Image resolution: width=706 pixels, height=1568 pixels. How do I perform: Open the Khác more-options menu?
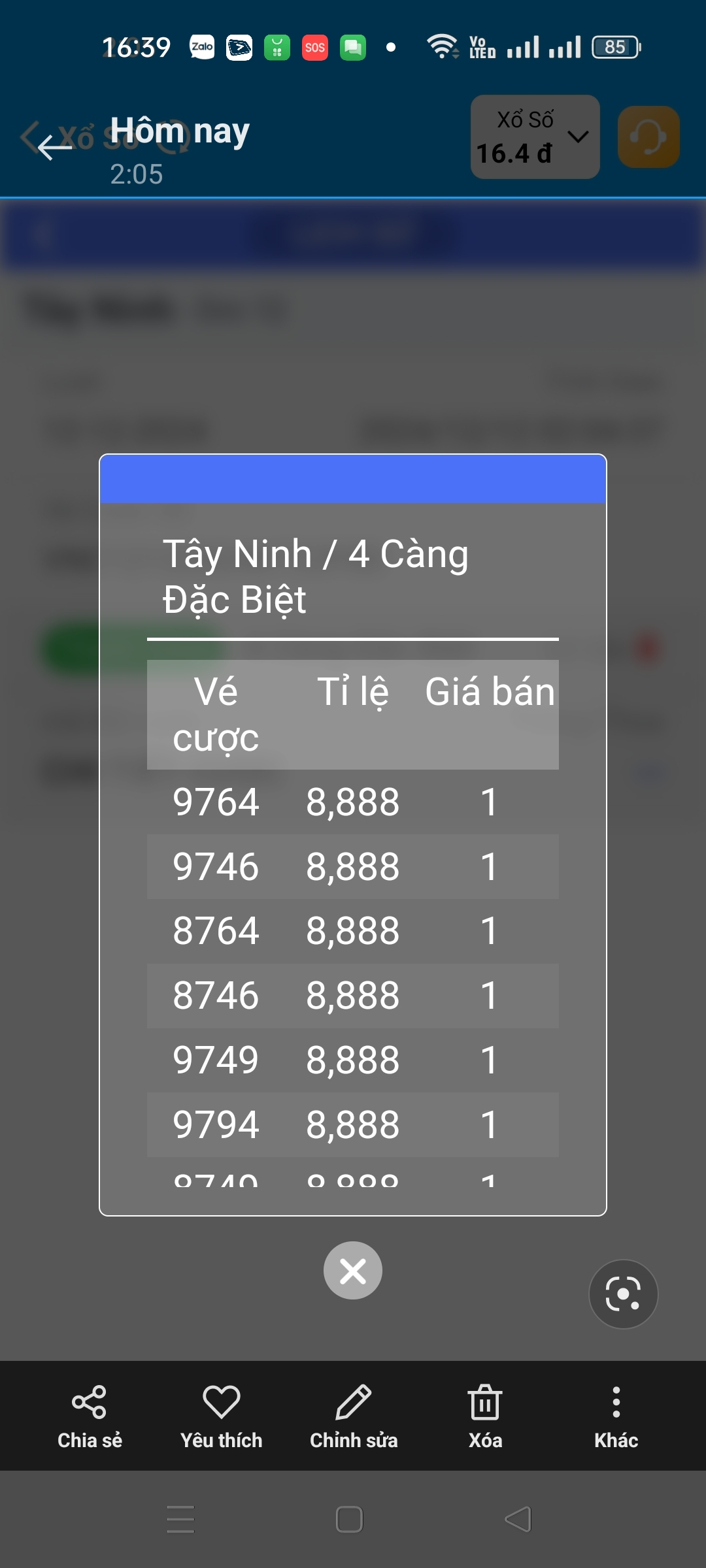pyautogui.click(x=616, y=1416)
